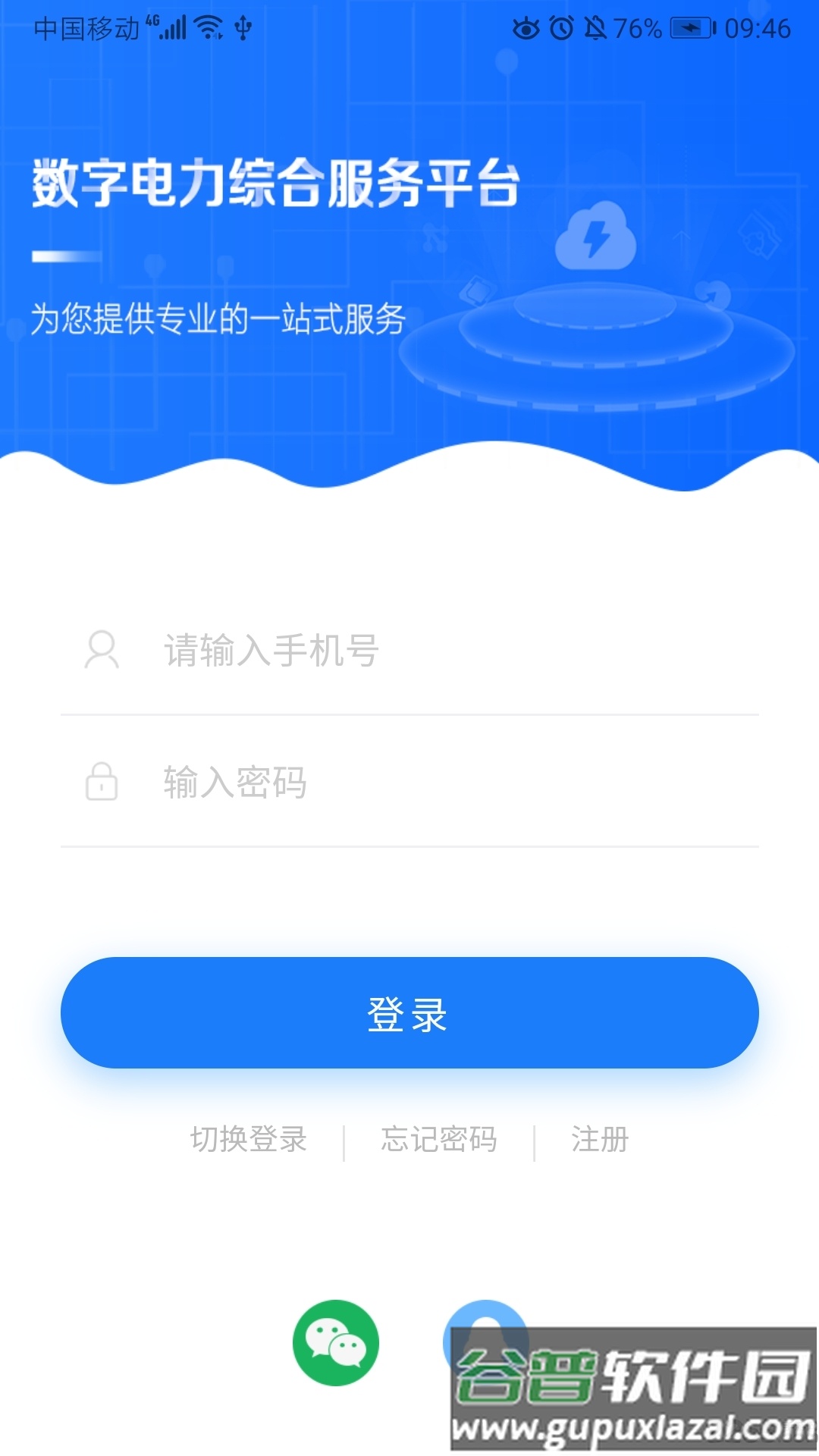Image resolution: width=819 pixels, height=1456 pixels.
Task: Log in with the green WeChat icon
Action: [x=336, y=1342]
